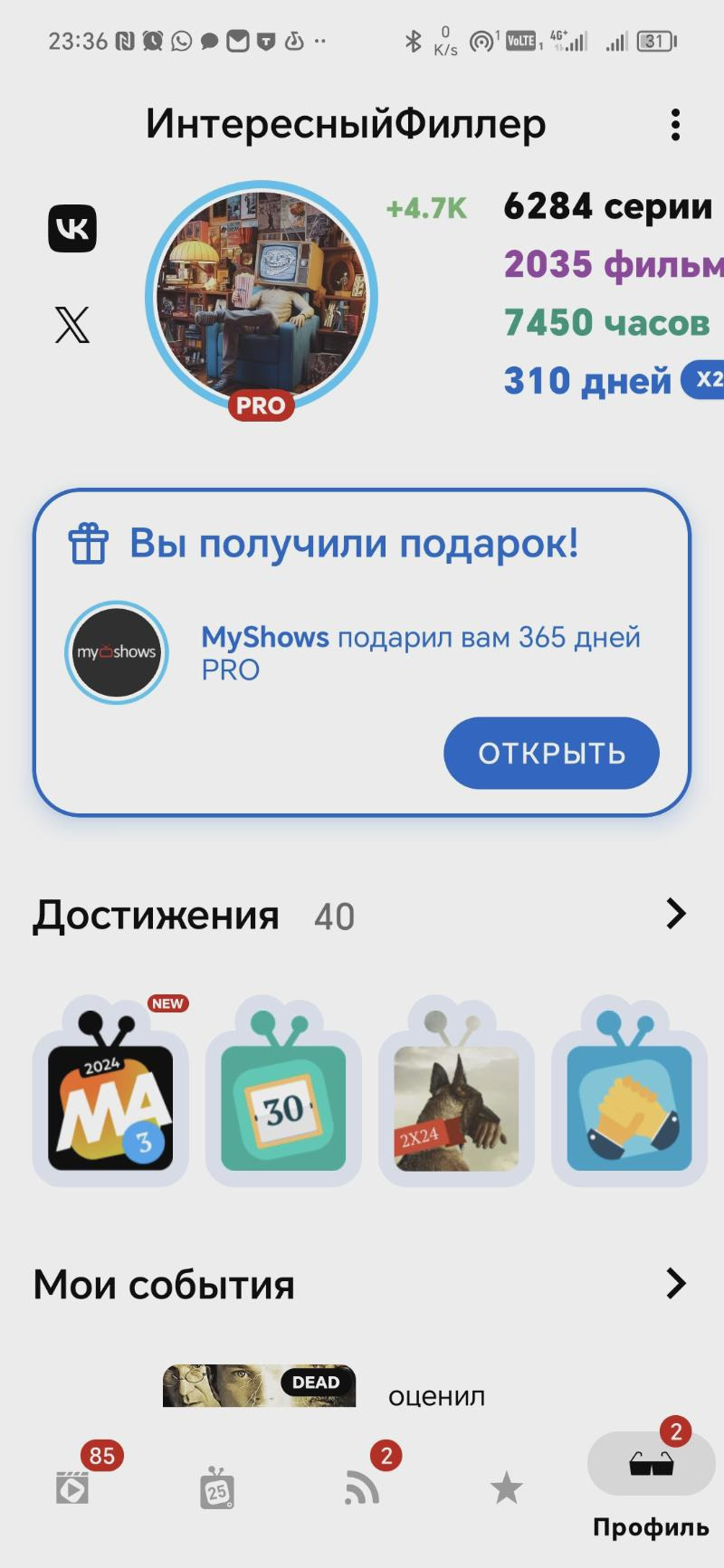Switch to the news feed tab

pyautogui.click(x=362, y=1487)
